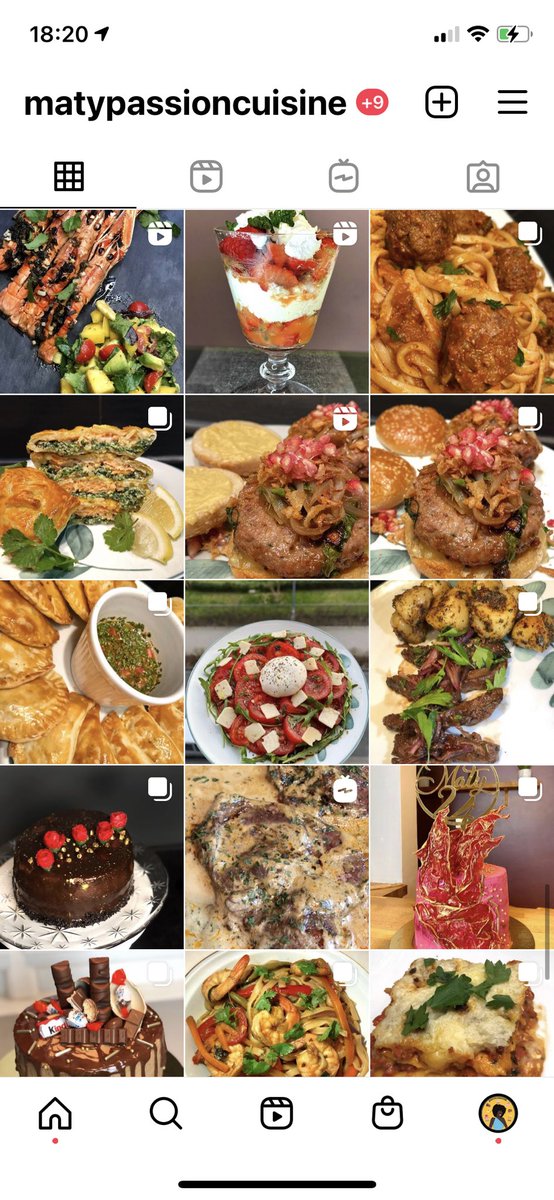Open the grilled prawns with mango salad post
This screenshot has width=554, height=1200.
[x=91, y=301]
